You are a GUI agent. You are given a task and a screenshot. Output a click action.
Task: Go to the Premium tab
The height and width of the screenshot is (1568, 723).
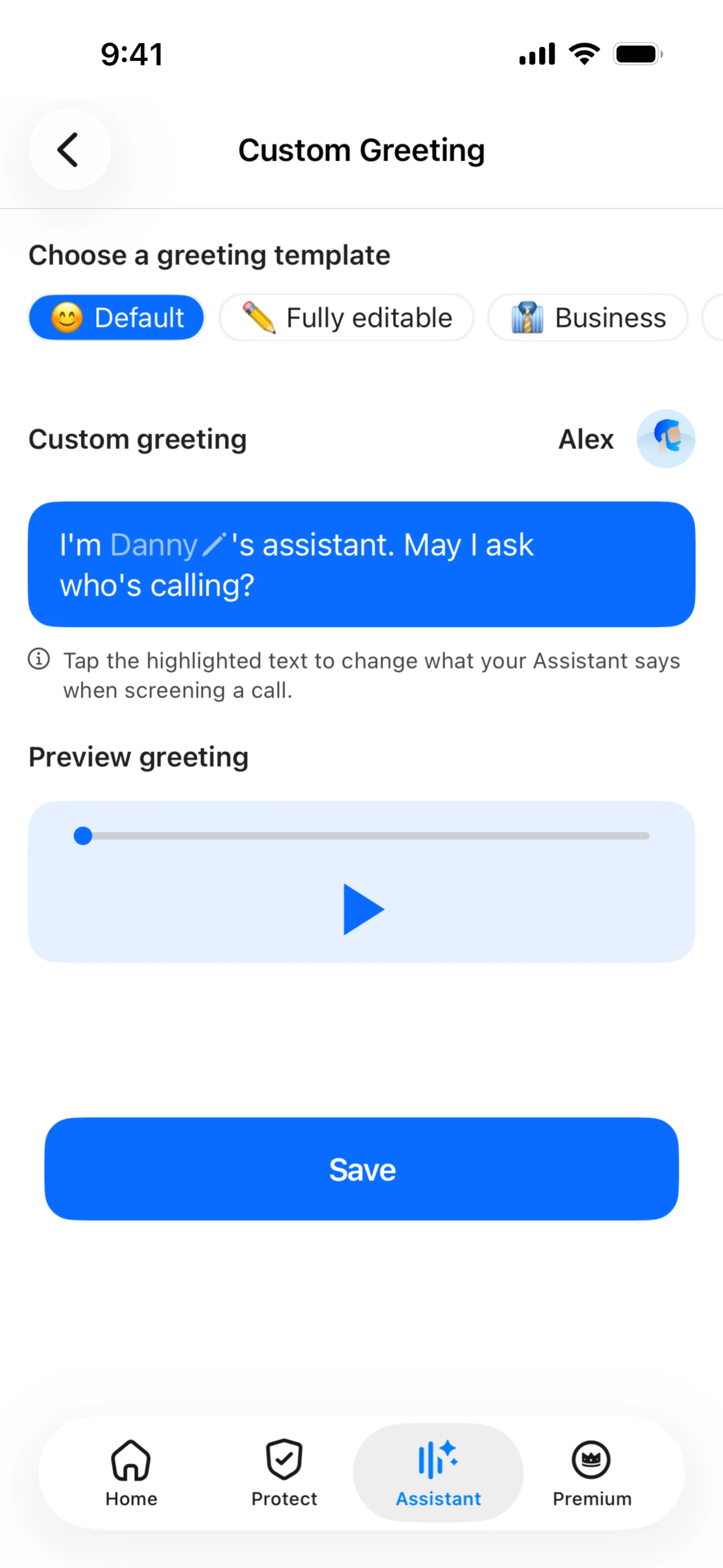(x=592, y=1472)
